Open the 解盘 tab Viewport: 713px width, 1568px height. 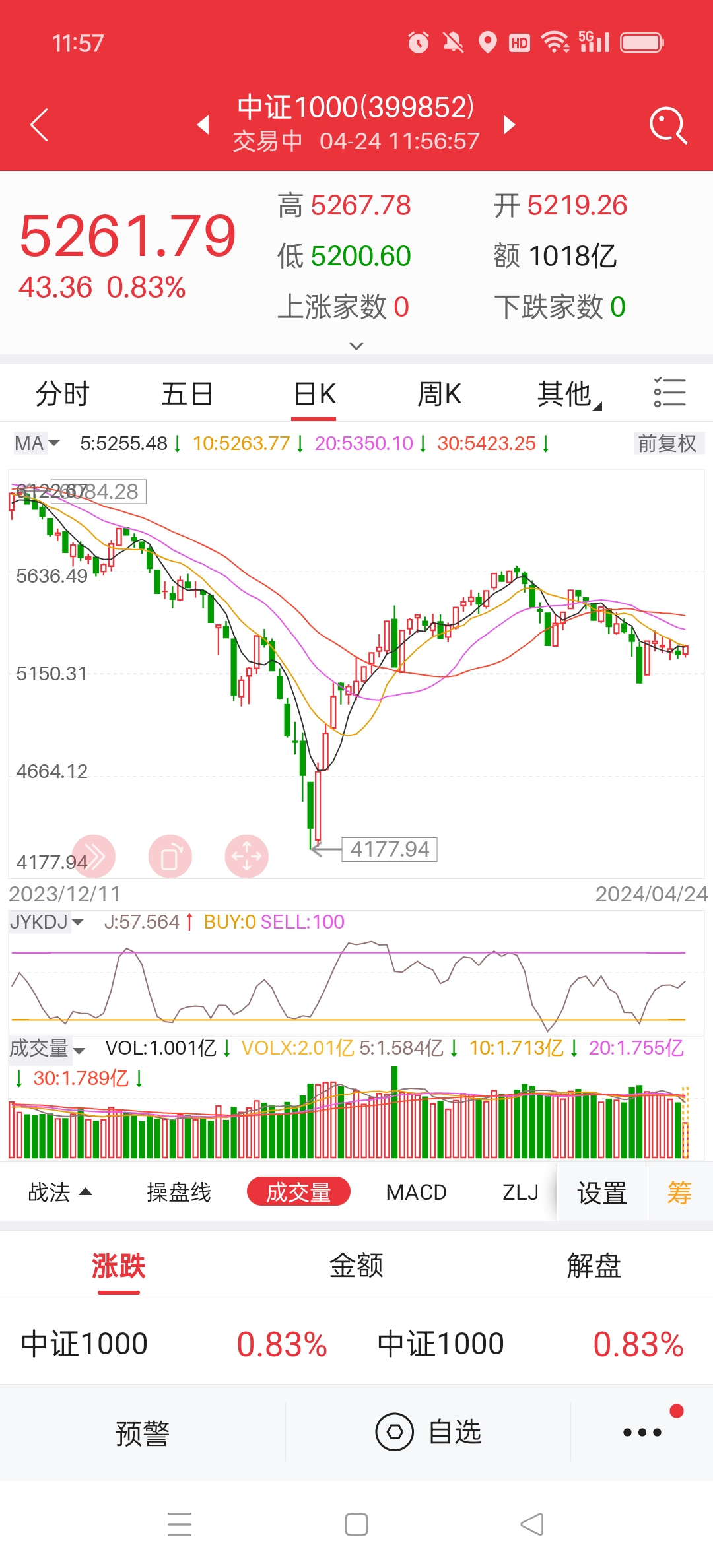[594, 1265]
